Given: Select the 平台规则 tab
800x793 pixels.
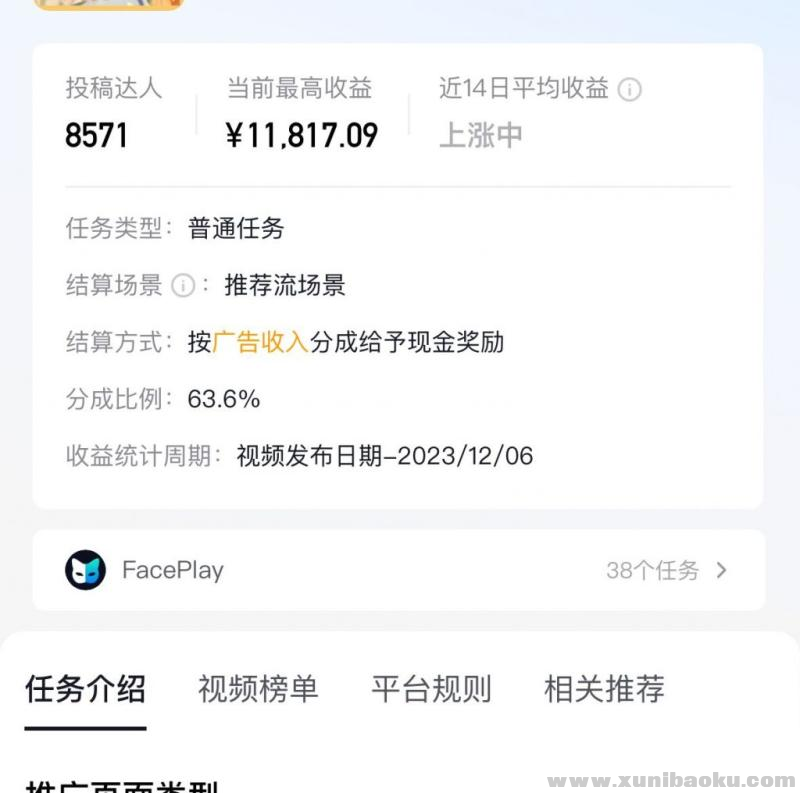Looking at the screenshot, I should pos(431,689).
